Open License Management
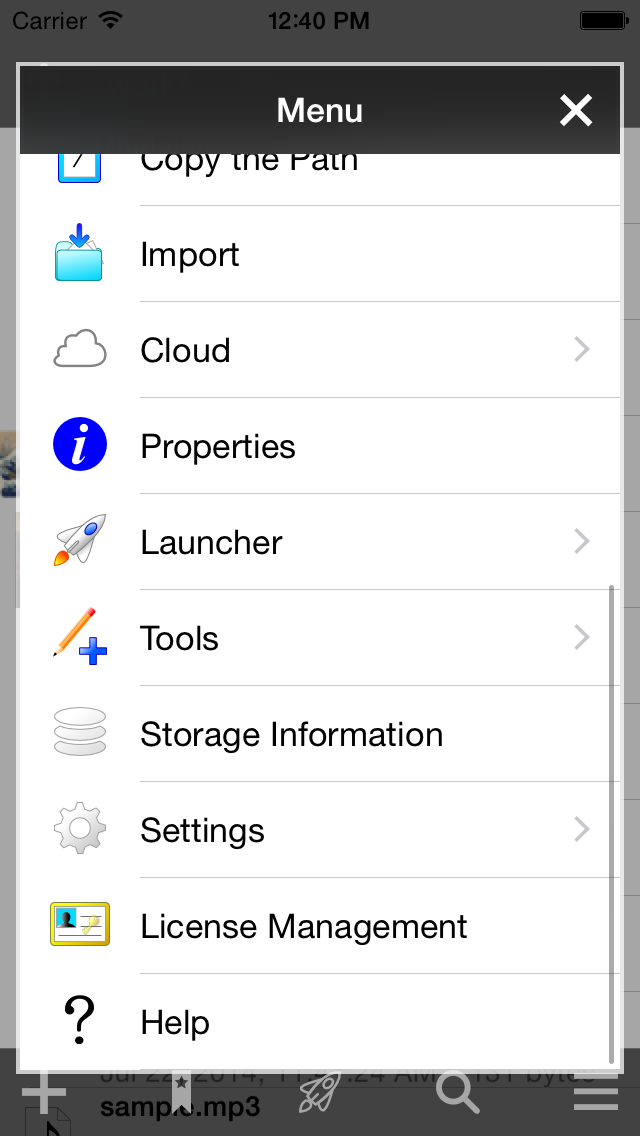This screenshot has height=1136, width=640. (320, 926)
